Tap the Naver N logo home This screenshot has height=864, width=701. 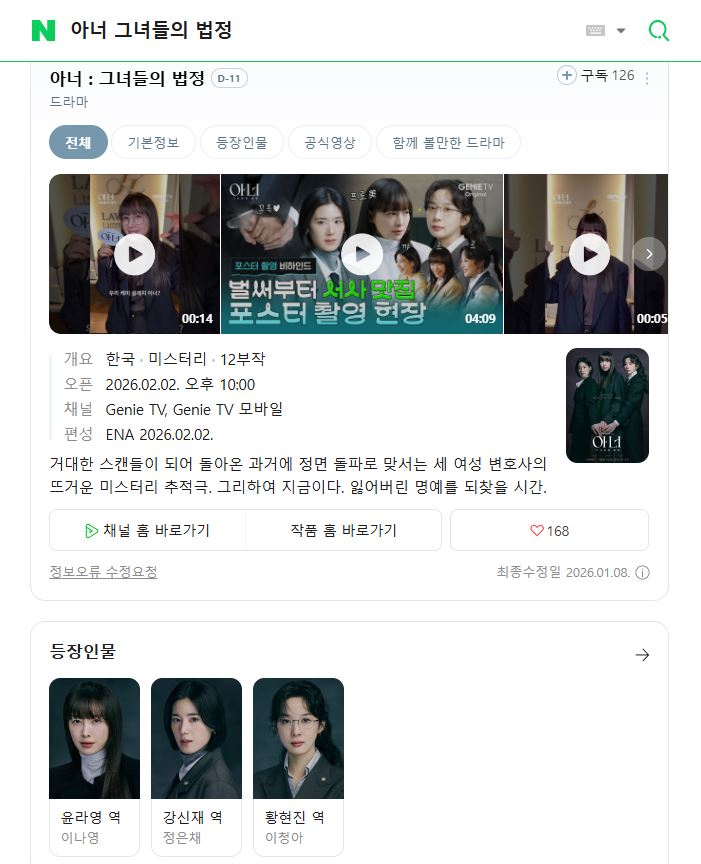43,30
